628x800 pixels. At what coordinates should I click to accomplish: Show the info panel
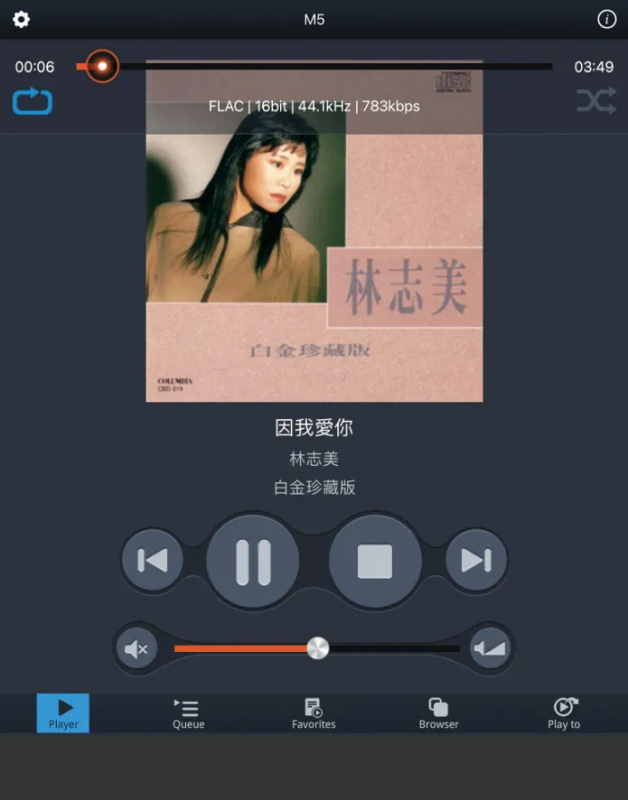pyautogui.click(x=606, y=20)
